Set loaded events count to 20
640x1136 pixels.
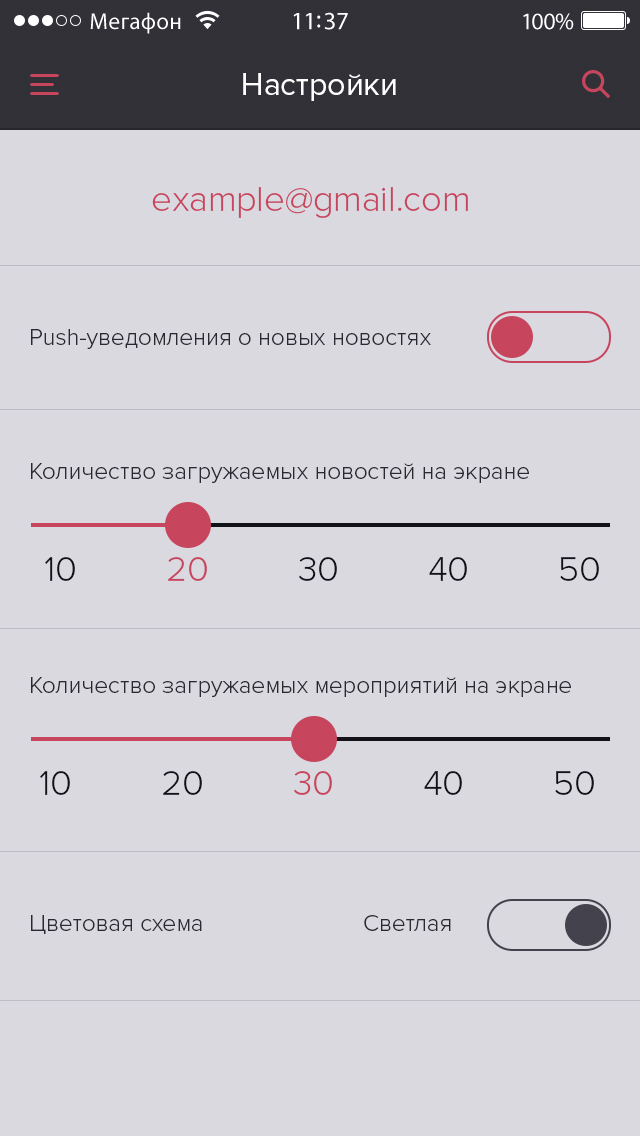coord(182,783)
